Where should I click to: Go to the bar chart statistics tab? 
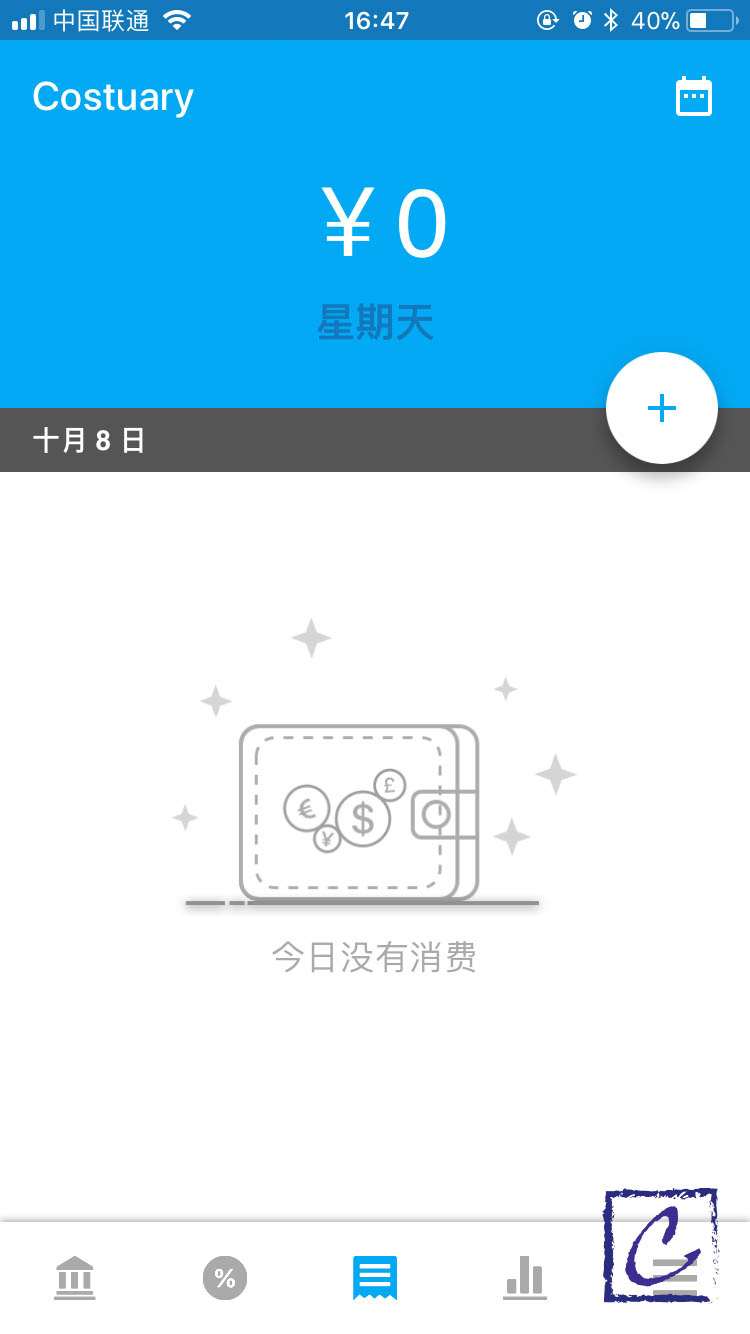[525, 1278]
